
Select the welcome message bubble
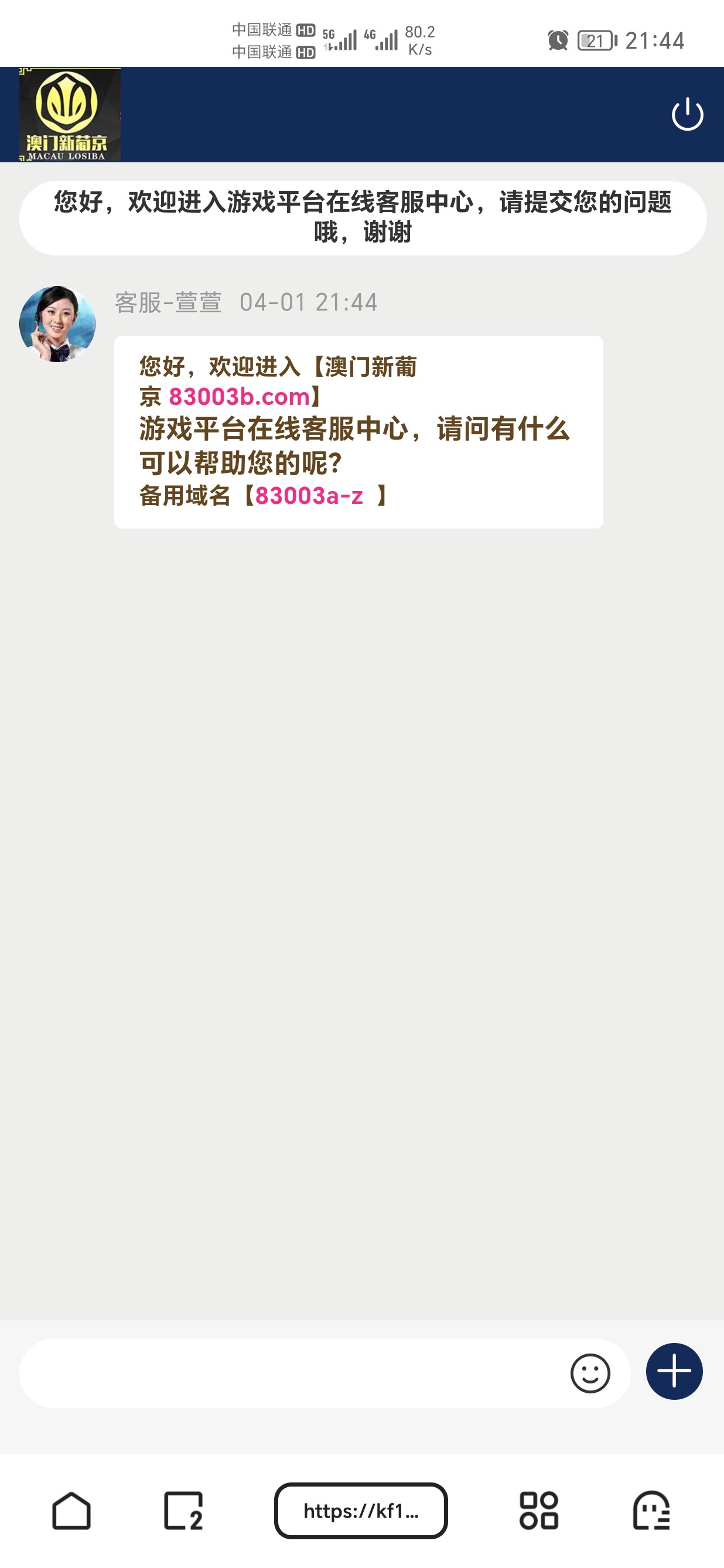[362, 218]
